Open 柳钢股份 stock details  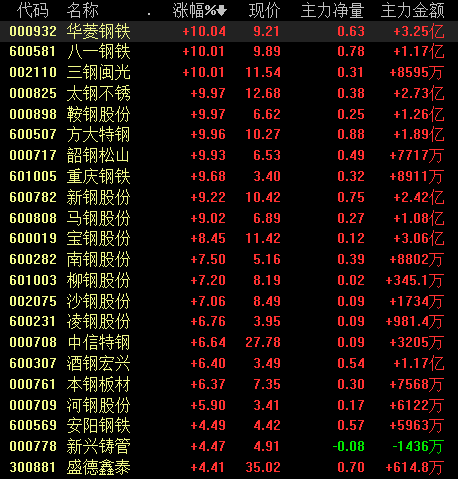click(x=229, y=280)
